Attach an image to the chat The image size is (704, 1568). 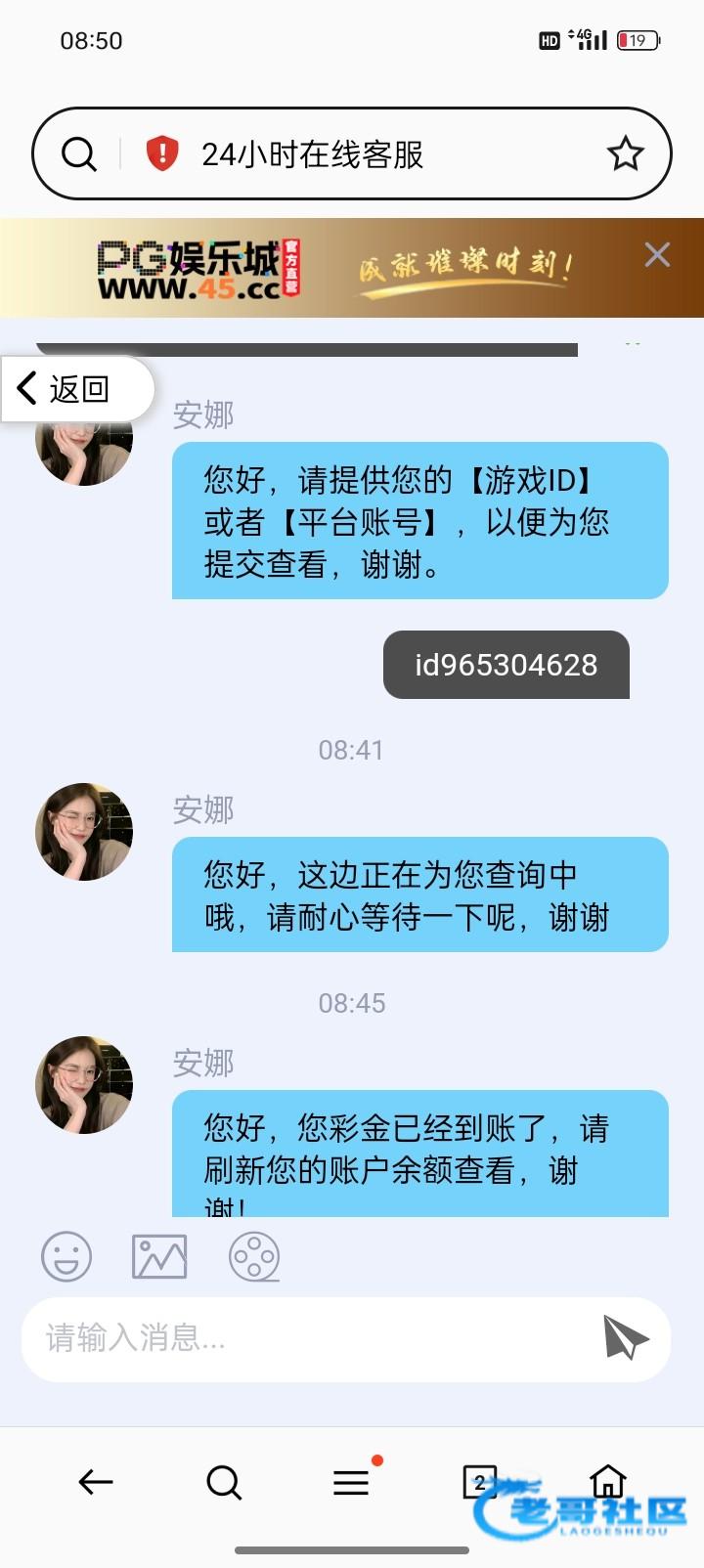159,1256
